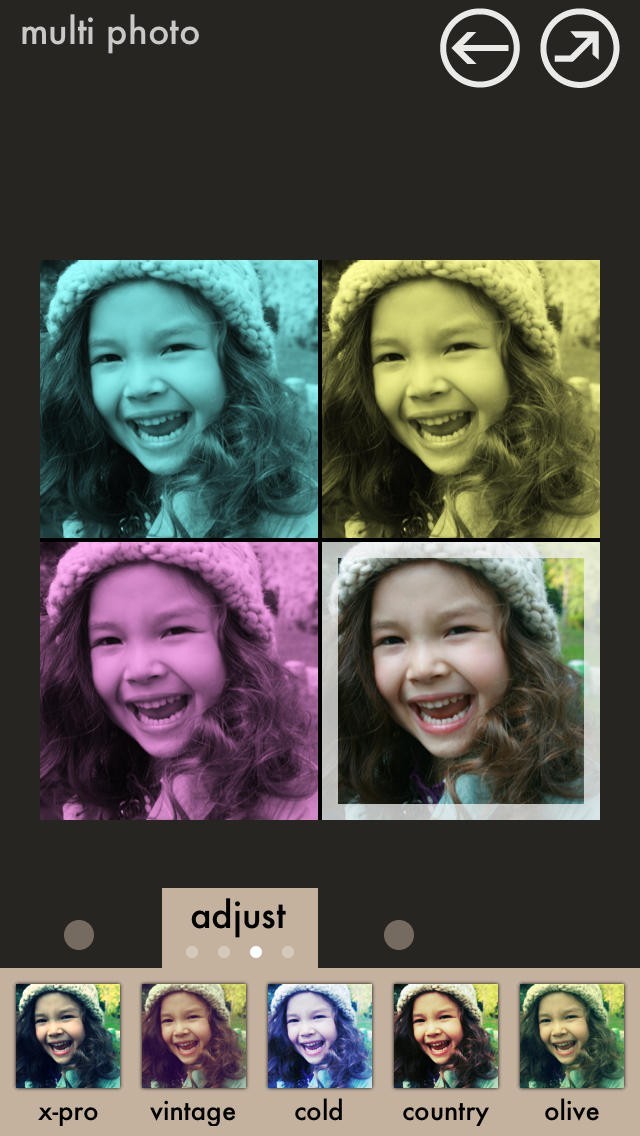The width and height of the screenshot is (640, 1136).
Task: Use the cold filter
Action: (319, 1036)
